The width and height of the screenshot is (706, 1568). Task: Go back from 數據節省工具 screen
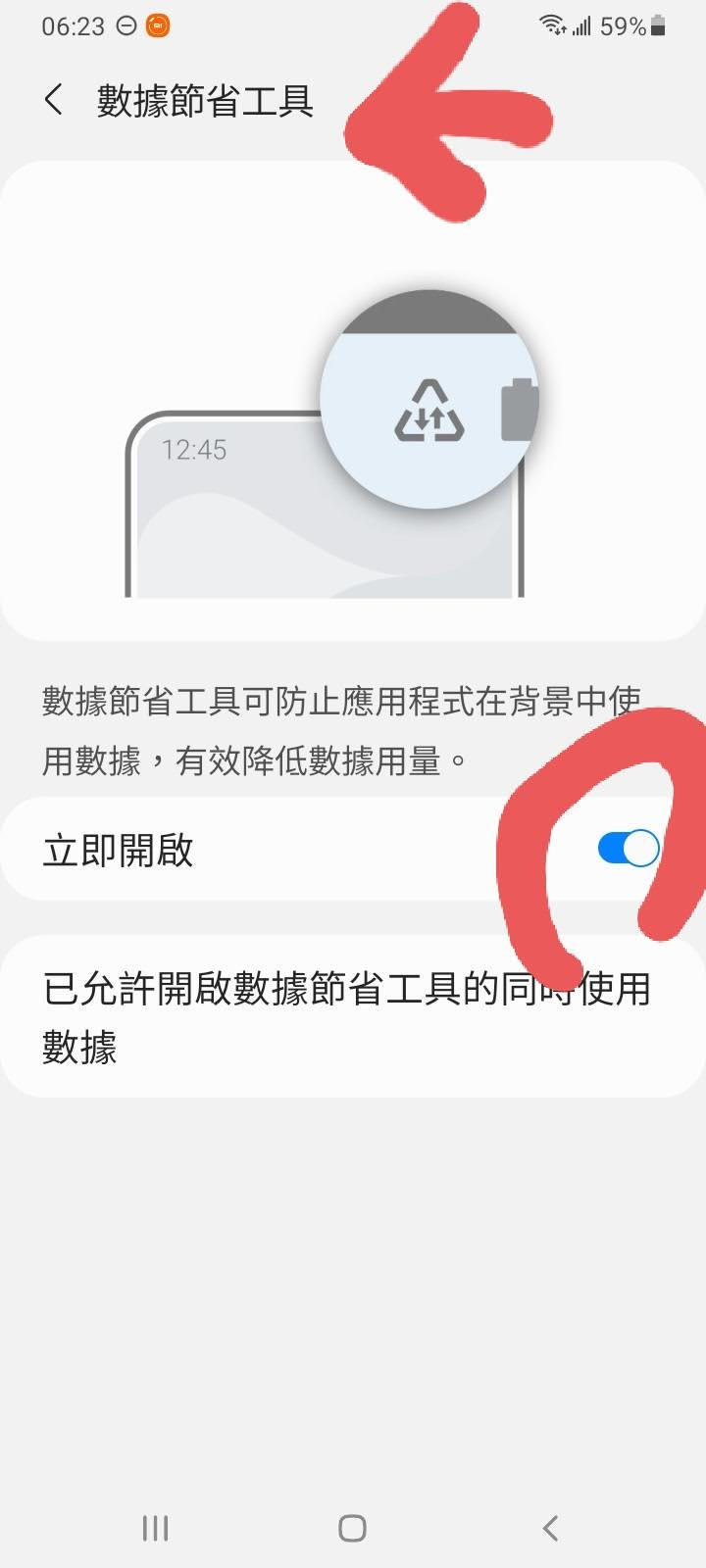tap(54, 100)
